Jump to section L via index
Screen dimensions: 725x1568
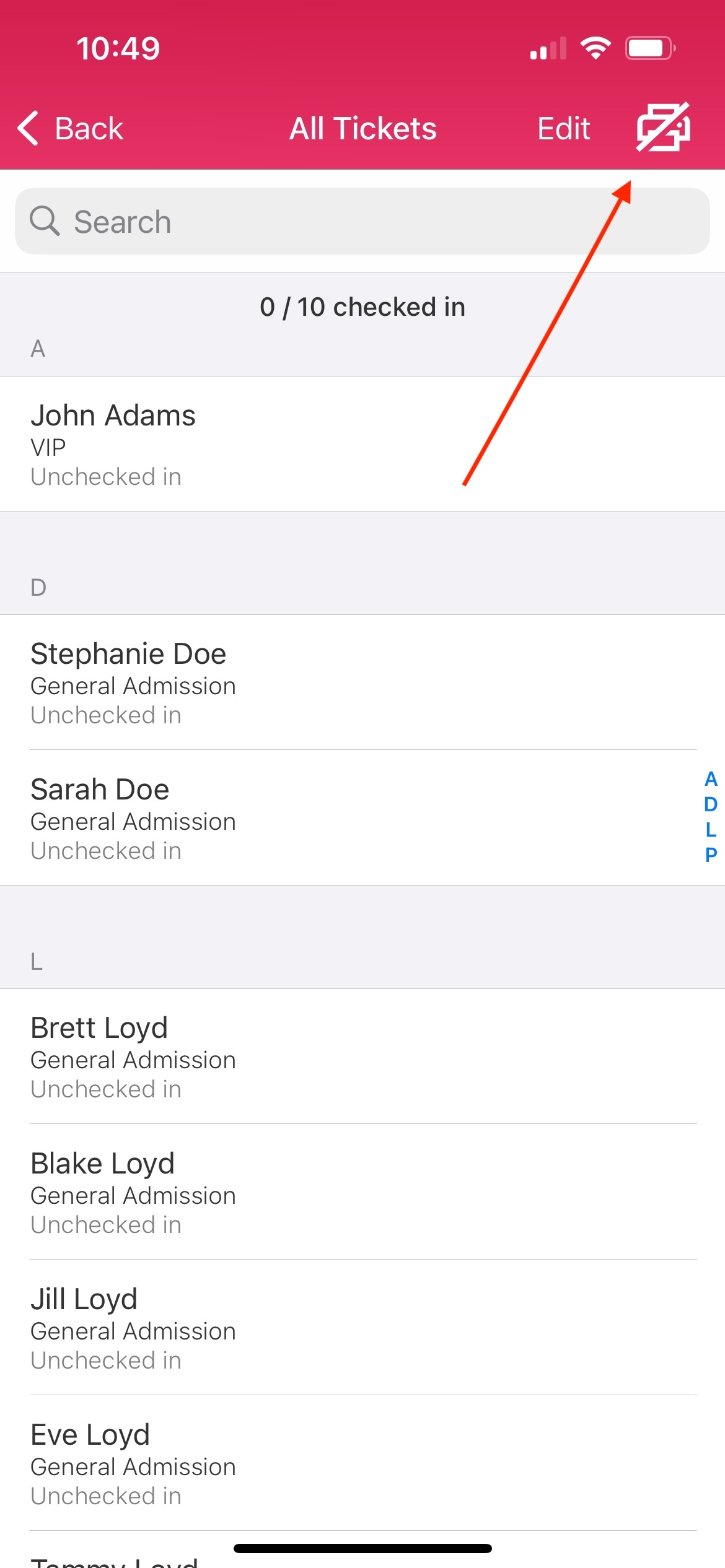[x=710, y=830]
